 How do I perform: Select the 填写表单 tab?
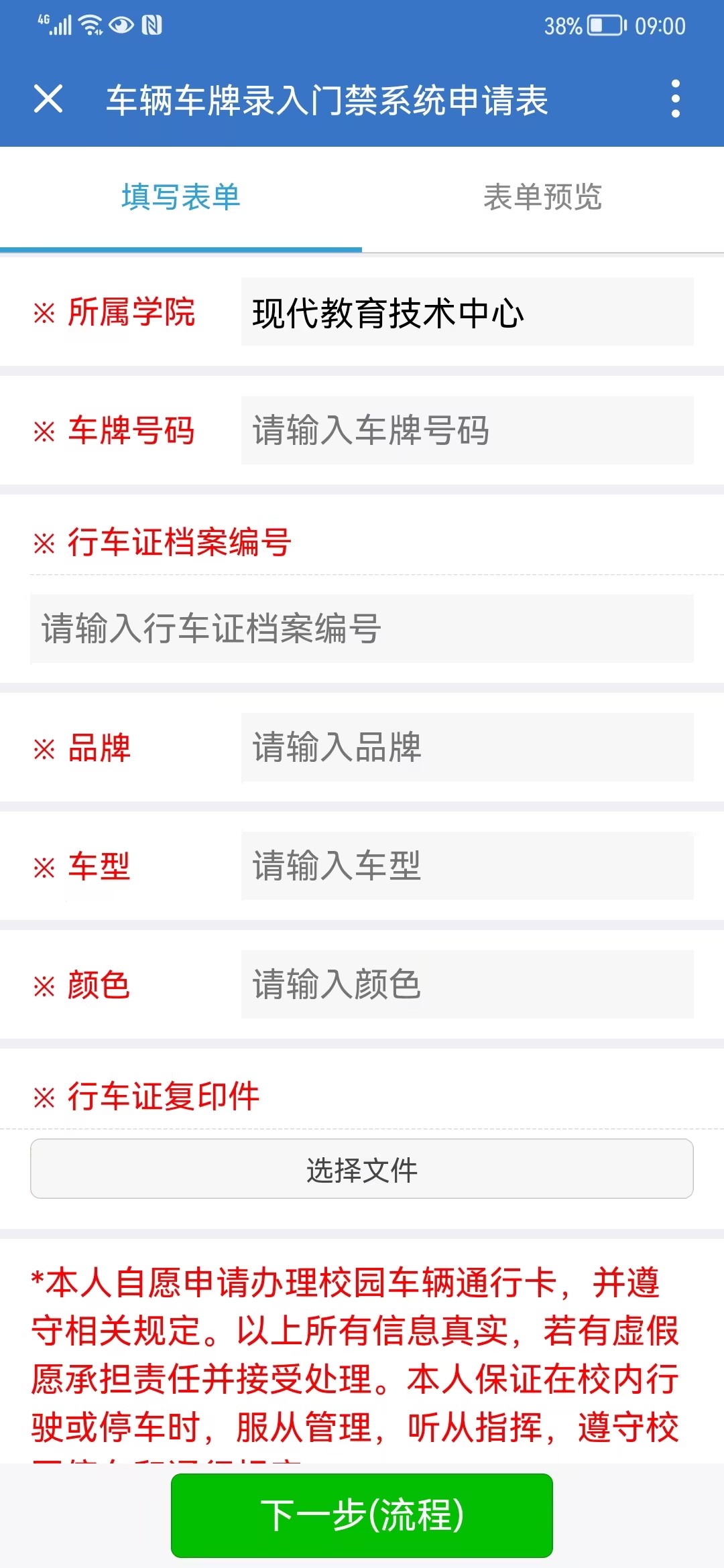coord(181,197)
